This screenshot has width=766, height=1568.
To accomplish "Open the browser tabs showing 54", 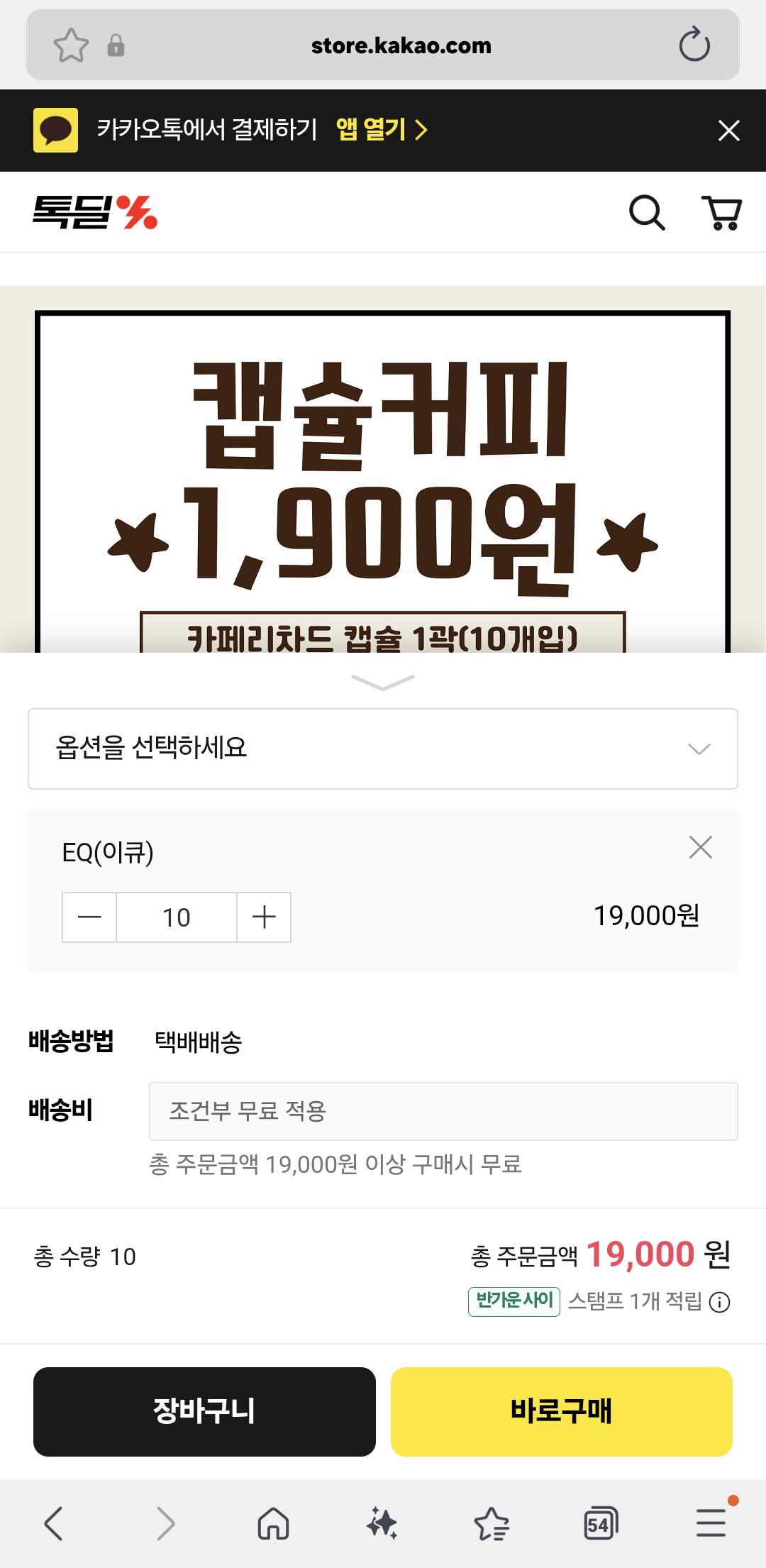I will [x=600, y=1523].
